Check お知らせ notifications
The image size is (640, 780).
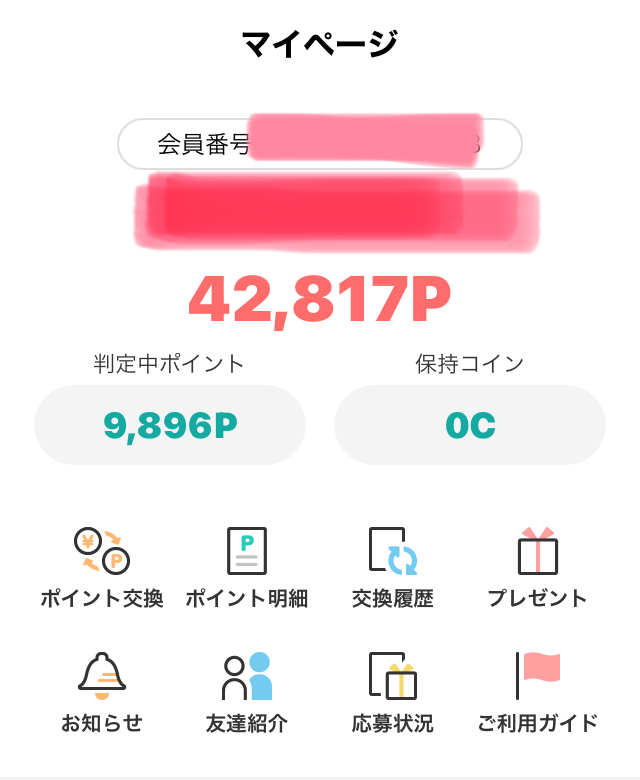pos(102,690)
